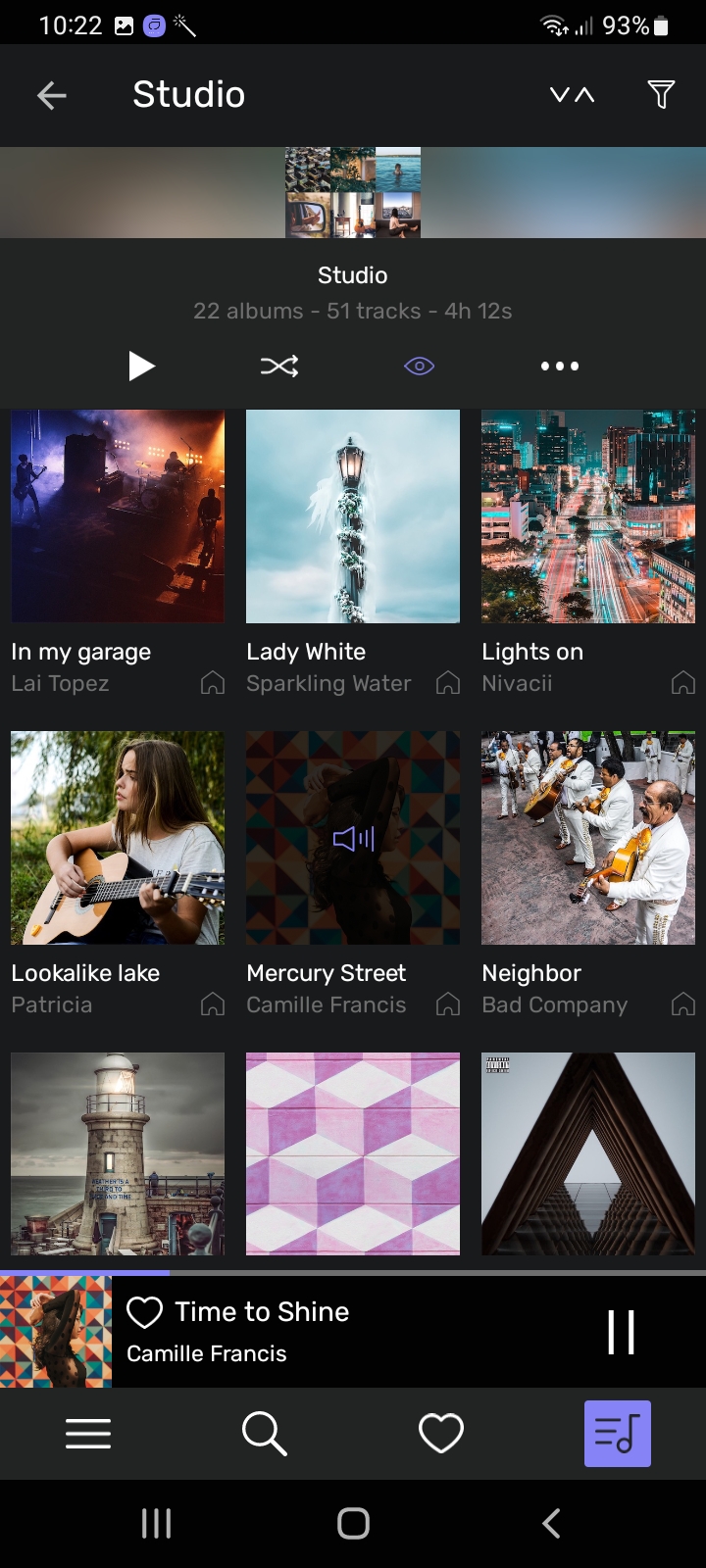Toggle the sort order arrows
The height and width of the screenshot is (1568, 706).
coord(573,95)
